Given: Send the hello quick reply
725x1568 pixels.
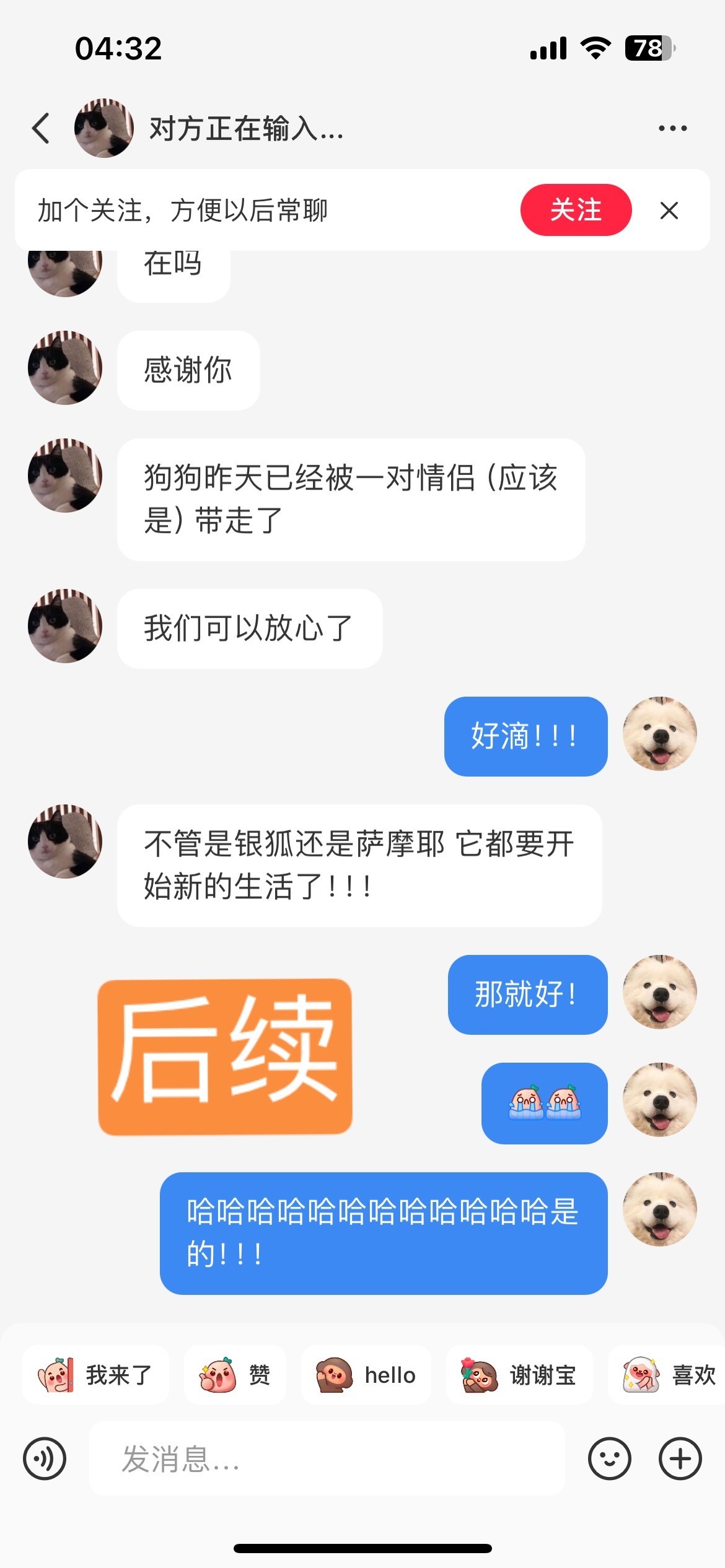Looking at the screenshot, I should (x=366, y=1375).
